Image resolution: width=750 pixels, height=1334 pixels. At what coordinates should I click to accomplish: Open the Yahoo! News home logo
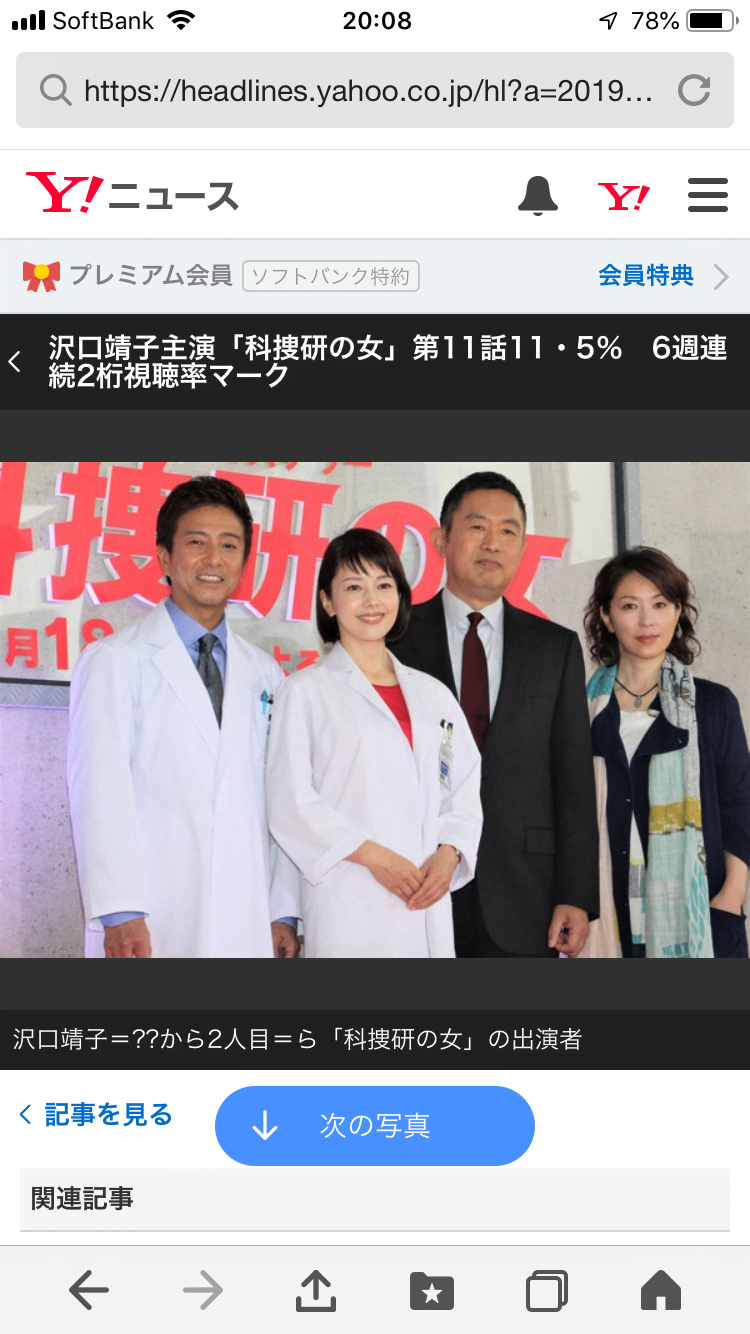pos(132,194)
